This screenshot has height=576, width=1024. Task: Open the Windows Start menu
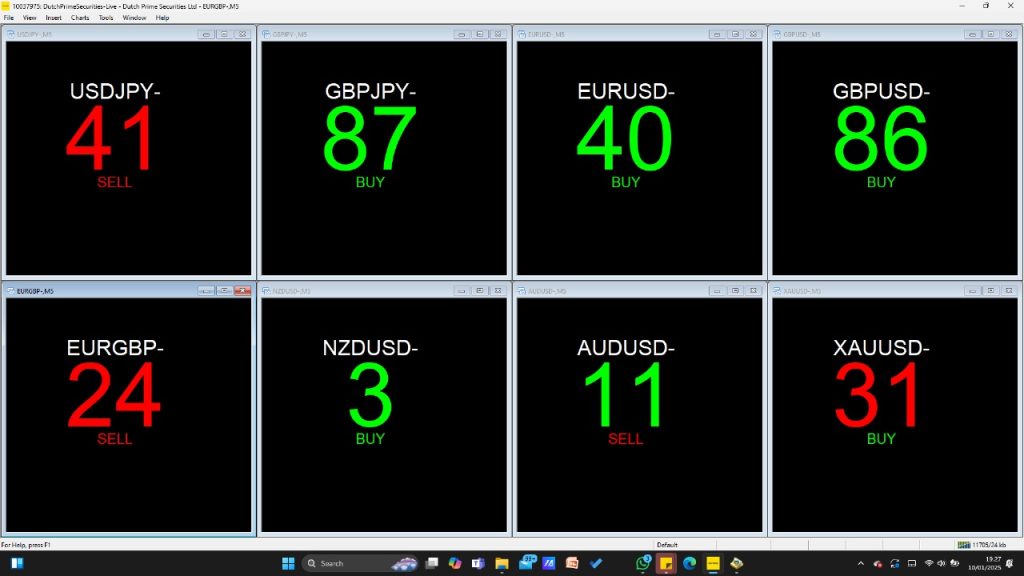pos(288,563)
